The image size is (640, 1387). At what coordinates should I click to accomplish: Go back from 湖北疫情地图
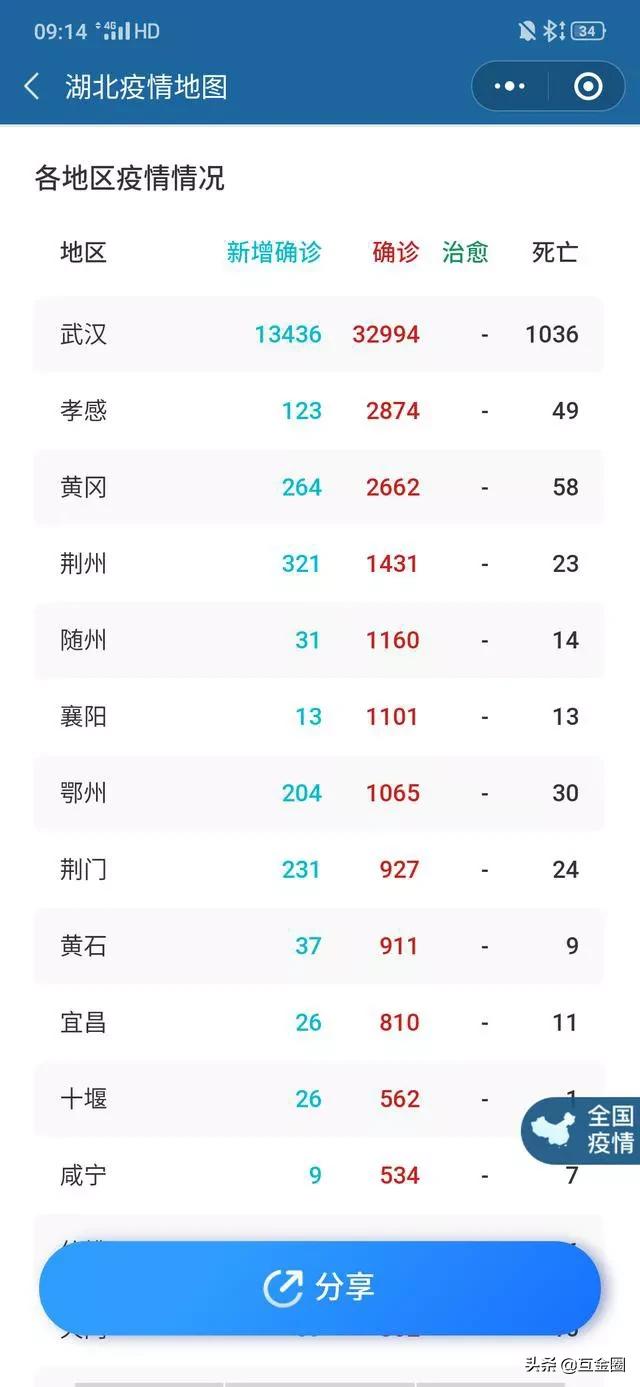tap(32, 87)
